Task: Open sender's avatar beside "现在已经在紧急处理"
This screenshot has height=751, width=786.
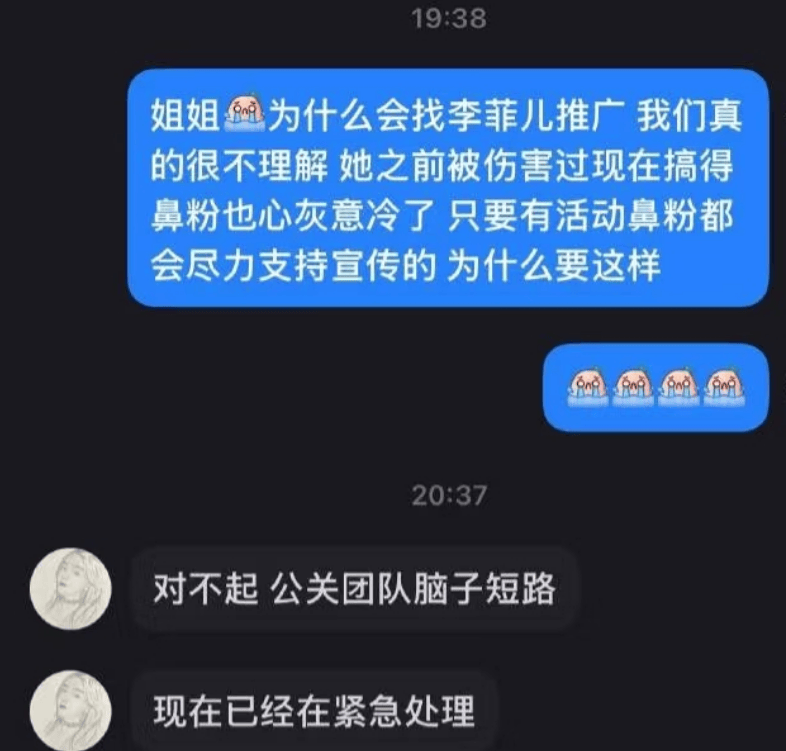Action: coord(71,712)
